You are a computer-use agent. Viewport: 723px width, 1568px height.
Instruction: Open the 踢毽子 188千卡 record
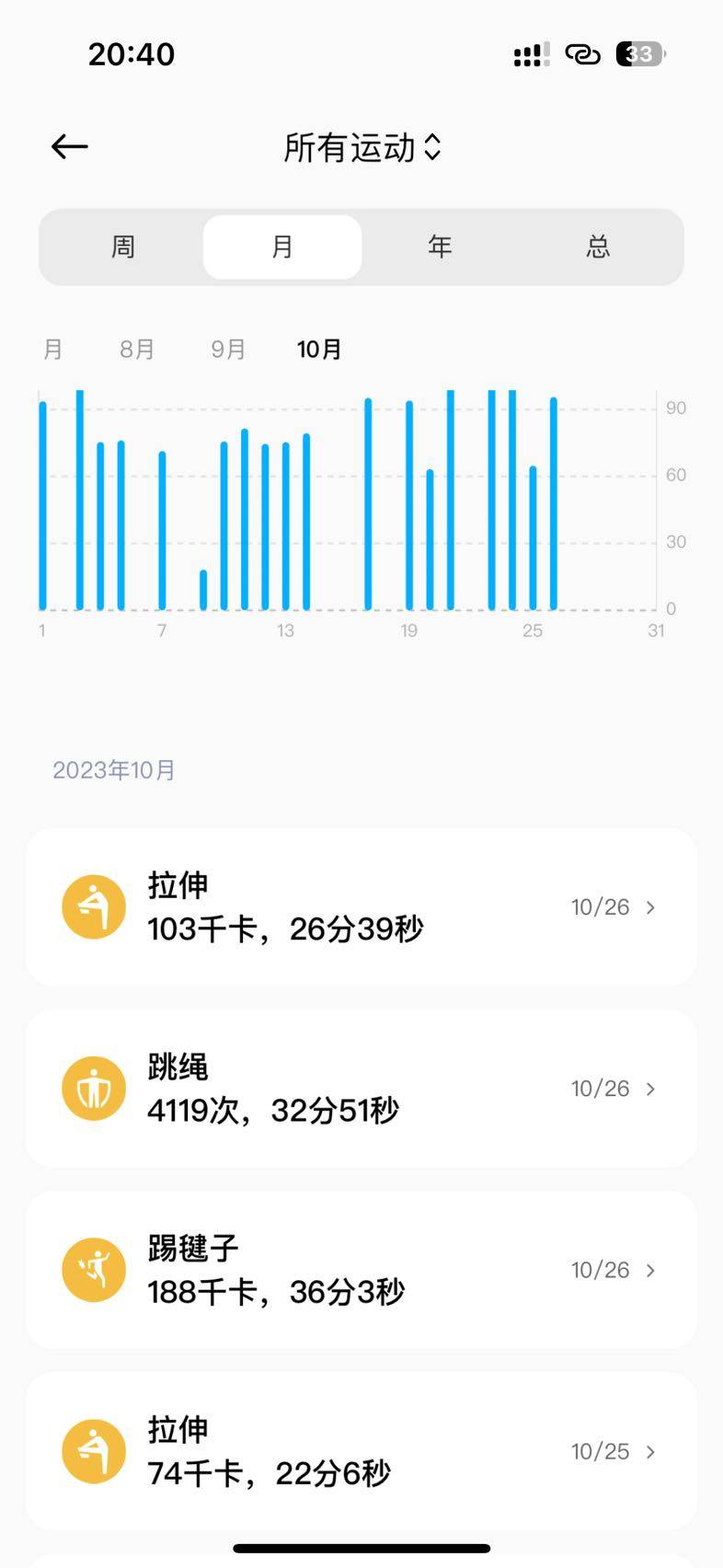[361, 1270]
